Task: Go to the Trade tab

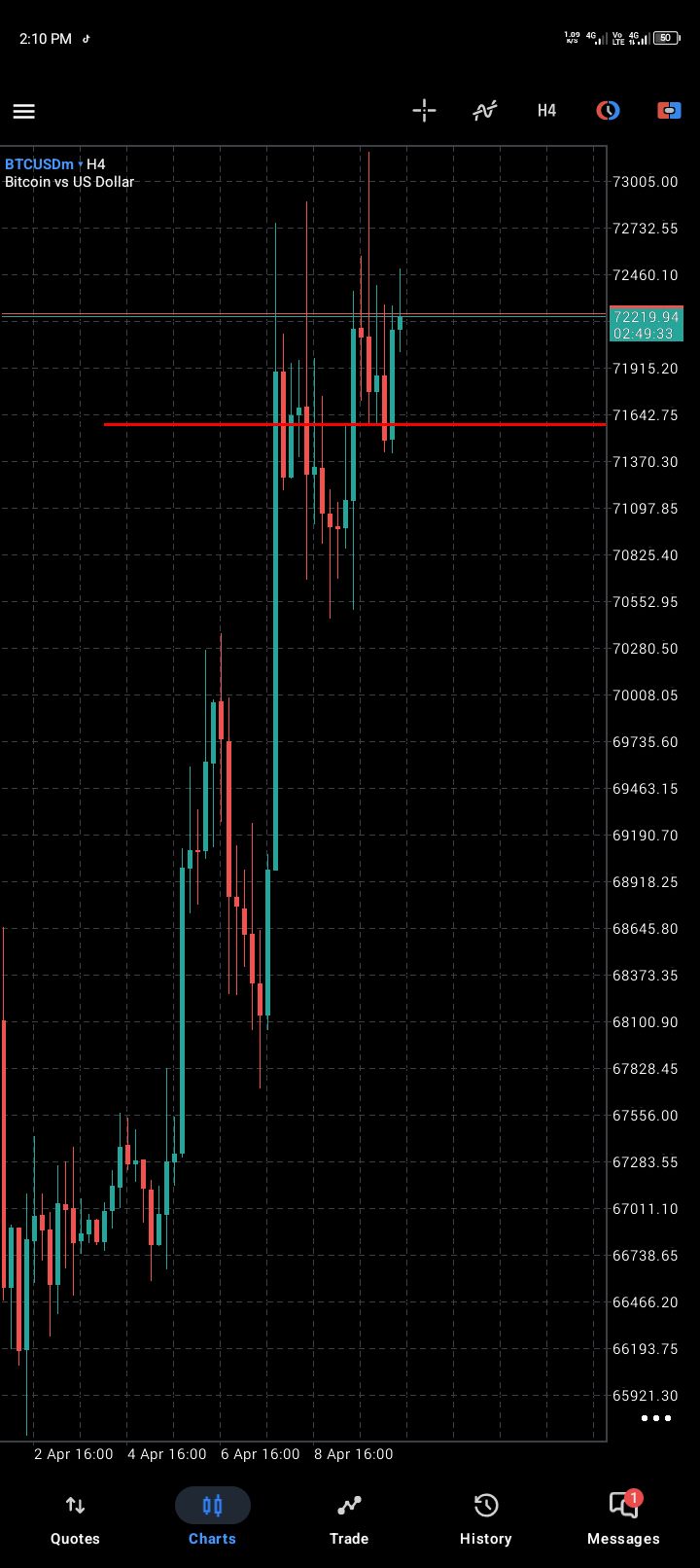Action: click(349, 1519)
